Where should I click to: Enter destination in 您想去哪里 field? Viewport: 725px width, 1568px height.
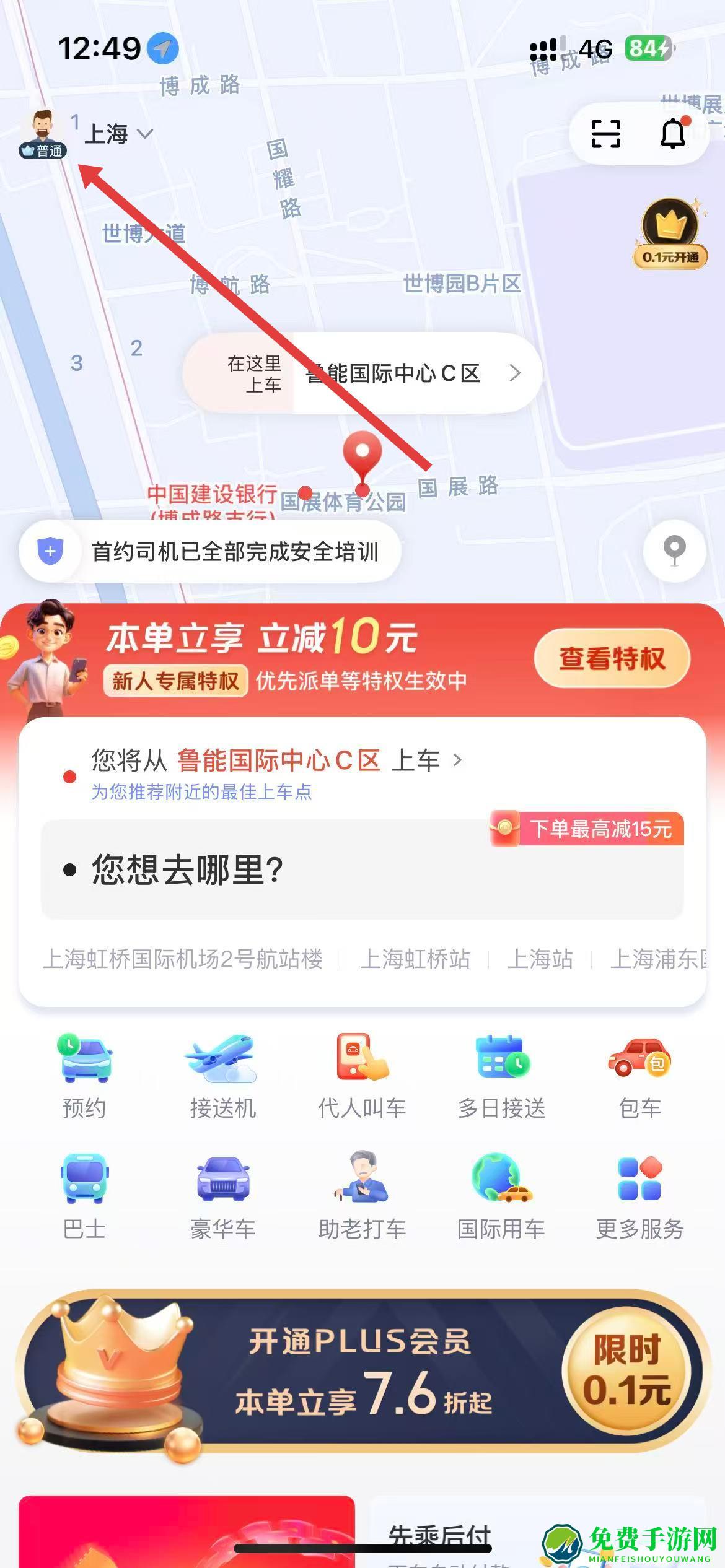pos(362,869)
